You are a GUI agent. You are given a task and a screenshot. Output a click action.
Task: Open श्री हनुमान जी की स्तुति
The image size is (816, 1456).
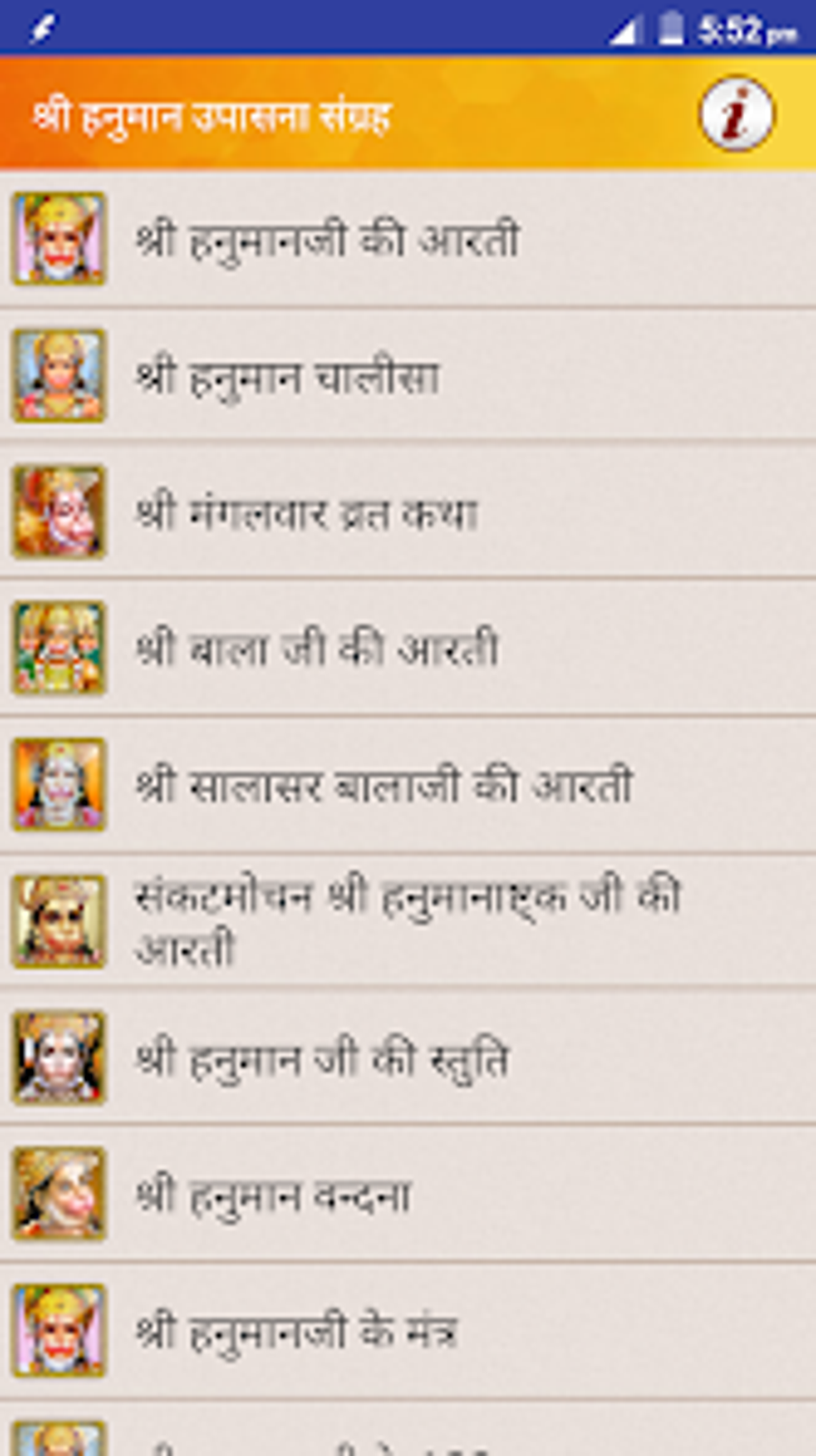[408, 1058]
